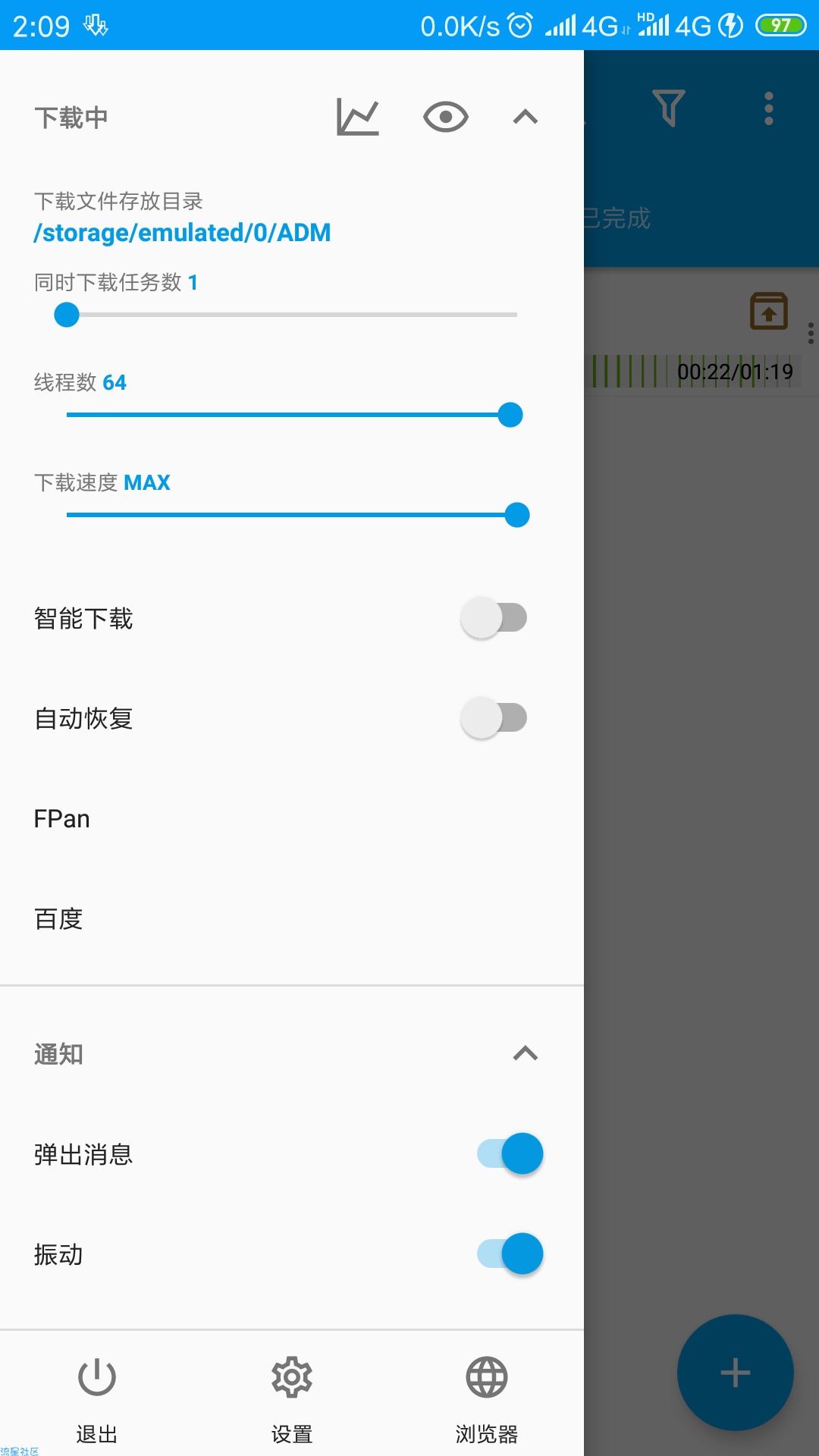Open the 百度 entry

pos(292,919)
